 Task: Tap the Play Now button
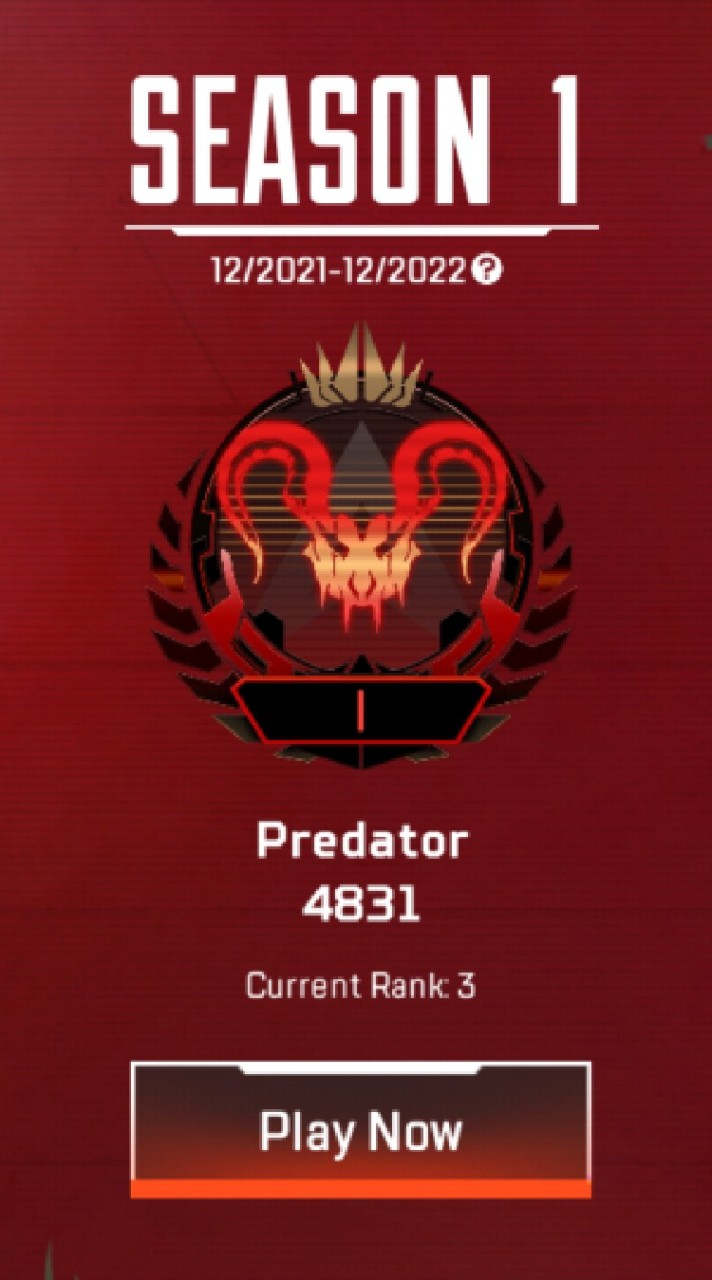360,1130
